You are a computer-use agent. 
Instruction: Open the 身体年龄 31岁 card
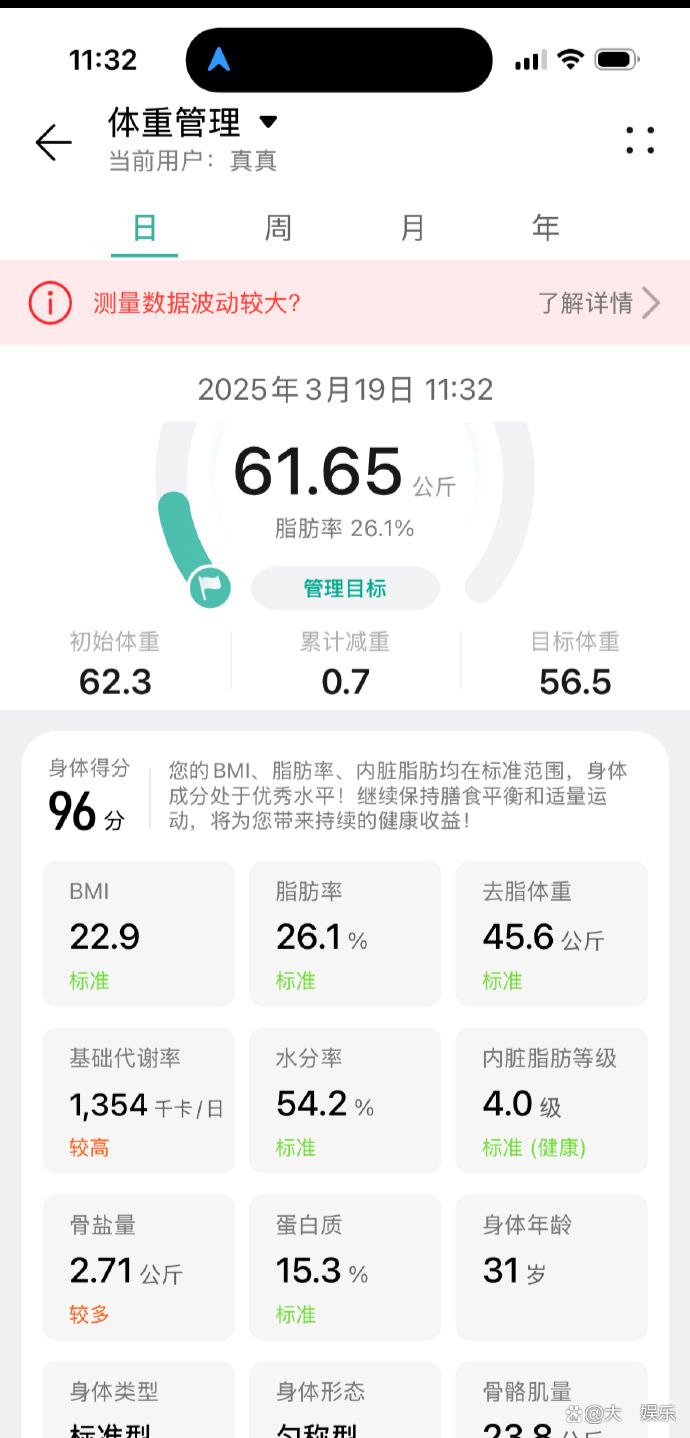(552, 1267)
